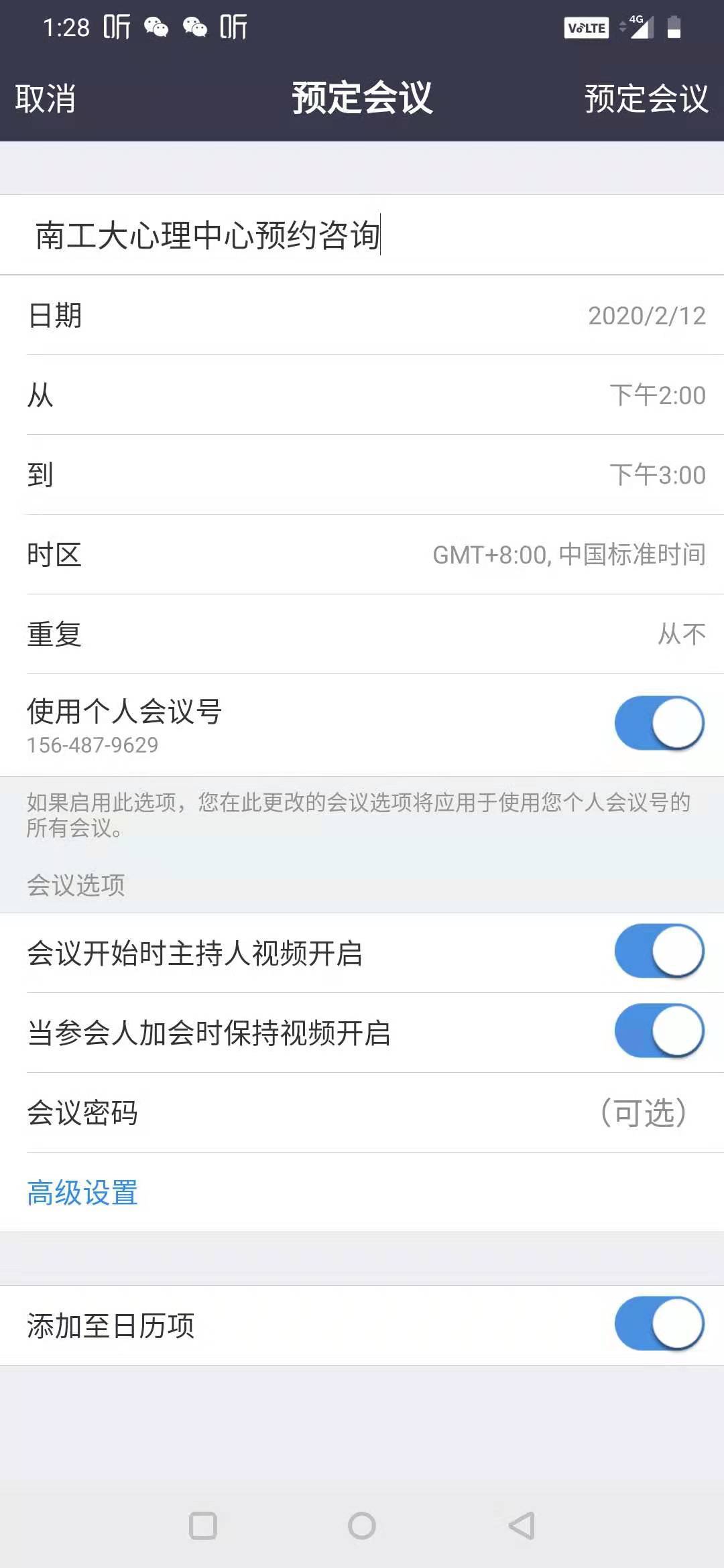
Task: Go to the system home screen
Action: (x=362, y=1526)
